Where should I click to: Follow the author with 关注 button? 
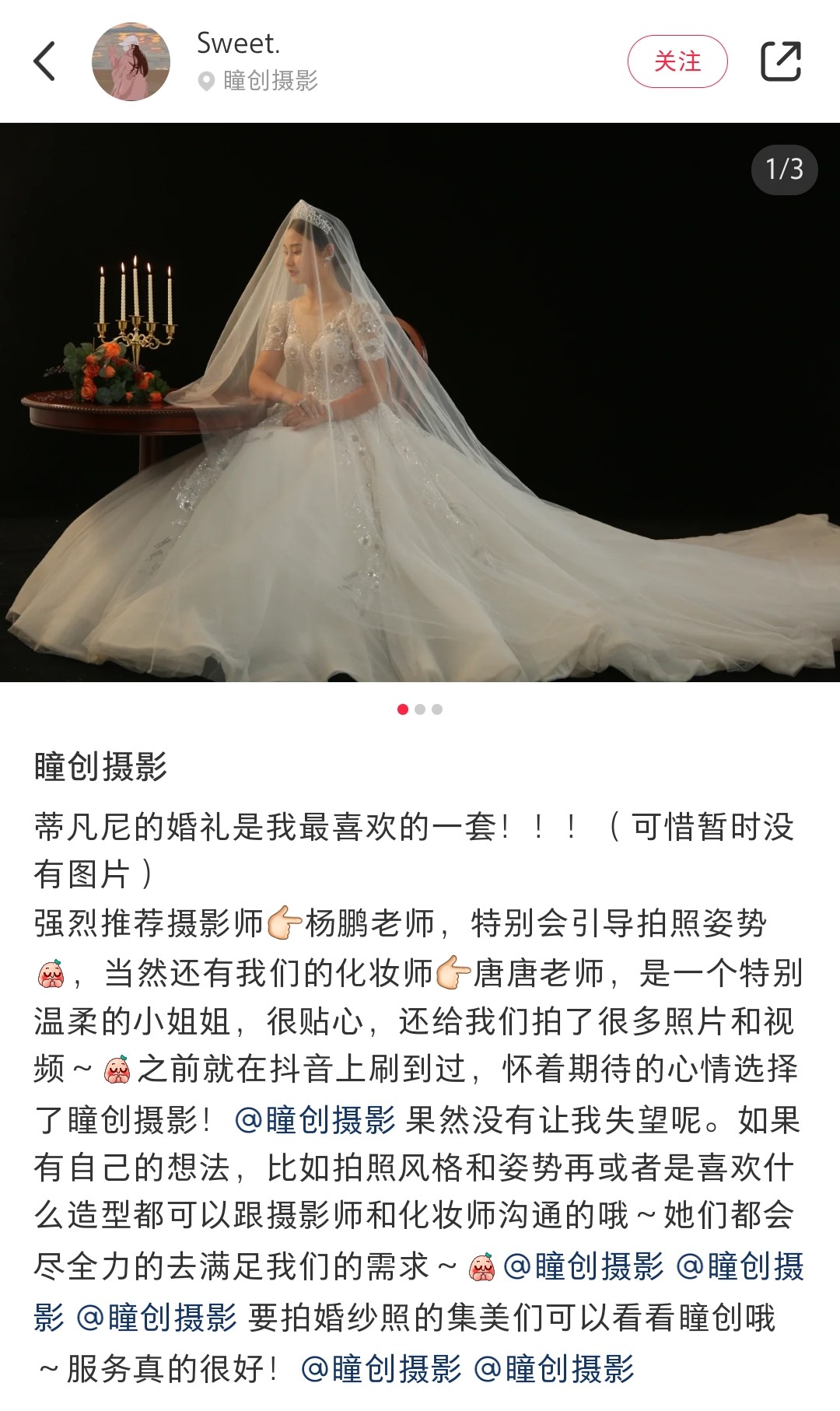tap(677, 61)
